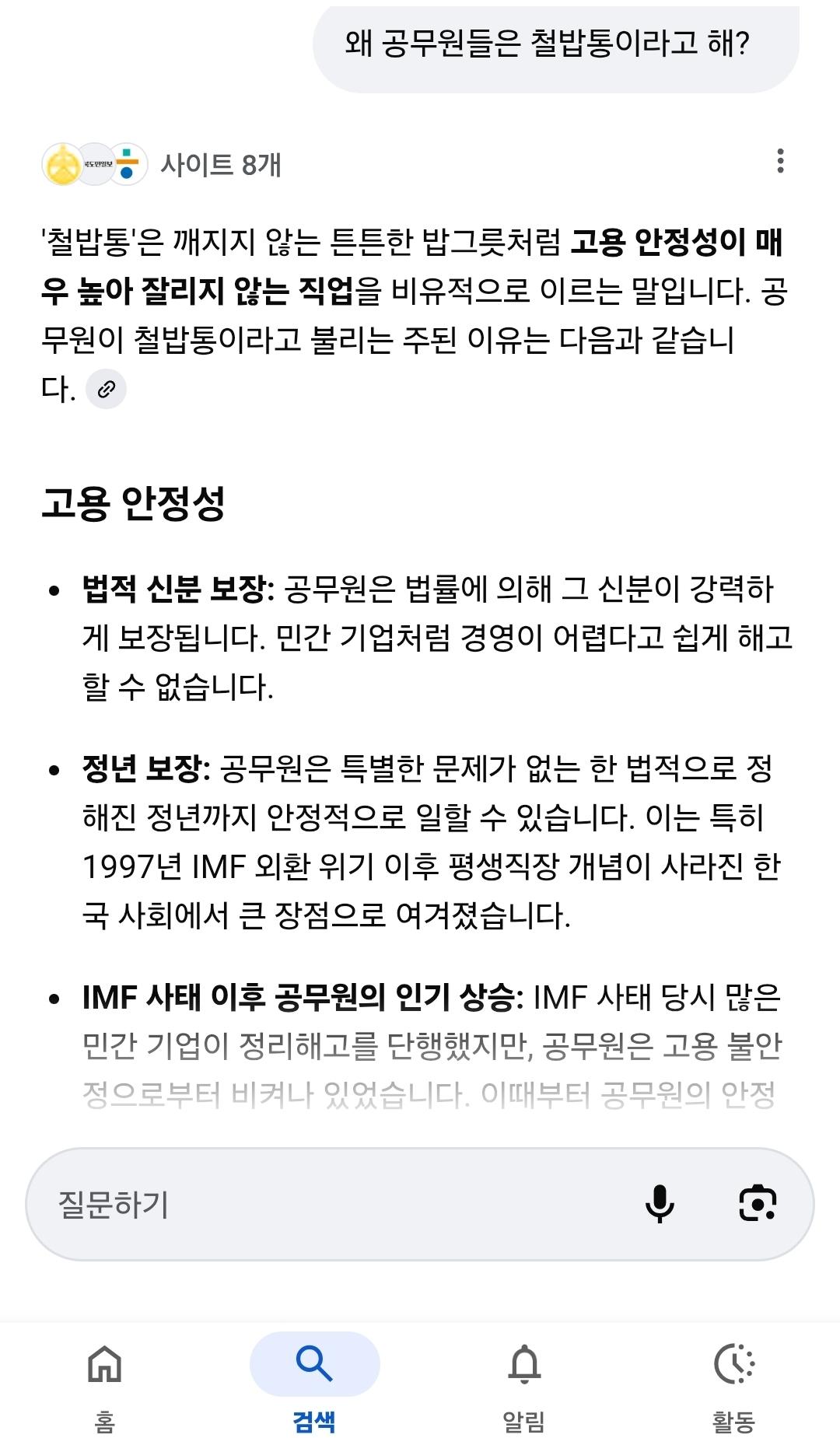Open the 사이트 8개 sources list
840x1438 pixels.
220,165
